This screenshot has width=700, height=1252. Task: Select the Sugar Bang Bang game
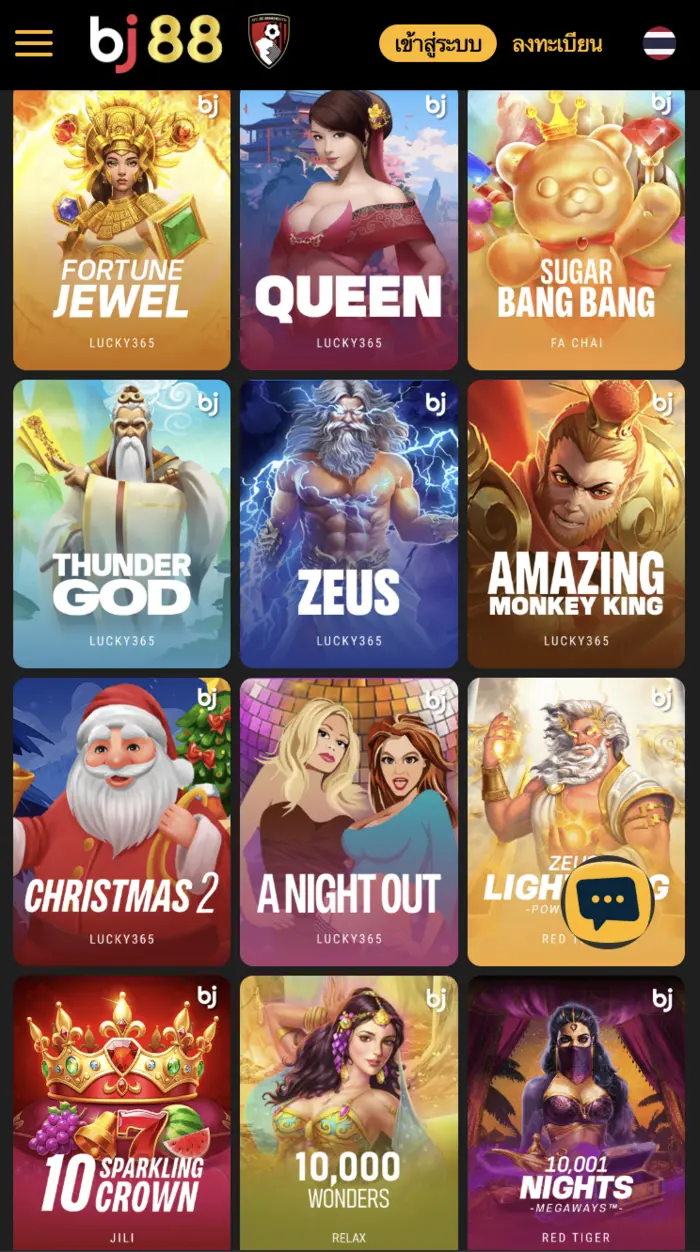[x=576, y=230]
